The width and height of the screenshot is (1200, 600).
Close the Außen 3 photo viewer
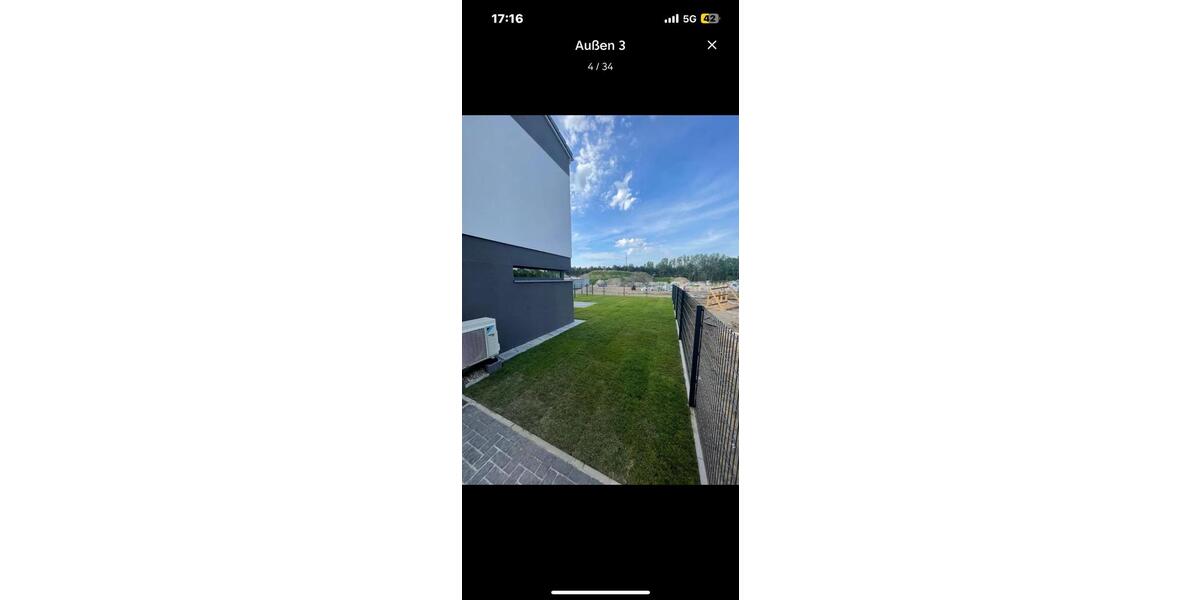pyautogui.click(x=712, y=45)
